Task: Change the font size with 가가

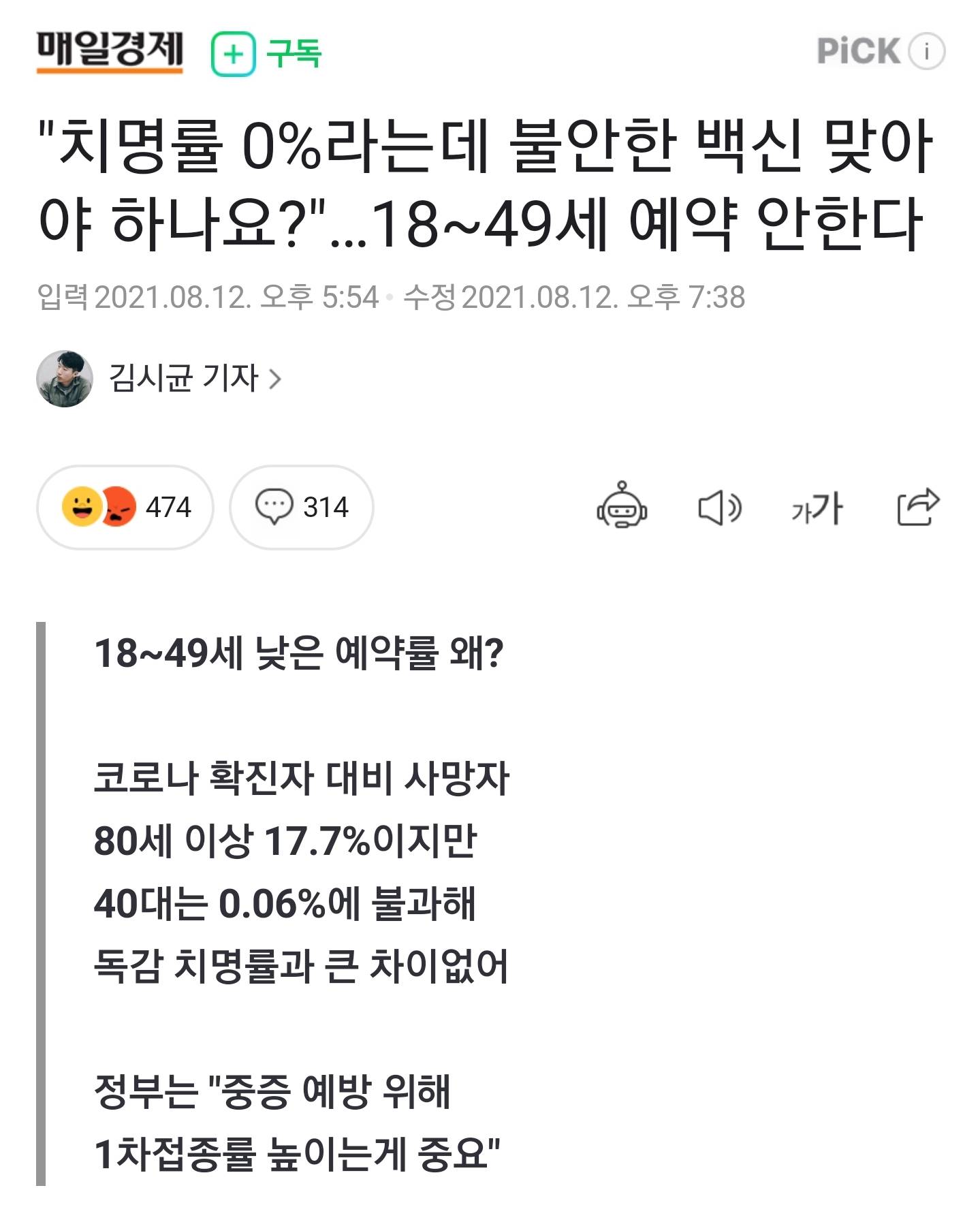Action: pyautogui.click(x=817, y=508)
